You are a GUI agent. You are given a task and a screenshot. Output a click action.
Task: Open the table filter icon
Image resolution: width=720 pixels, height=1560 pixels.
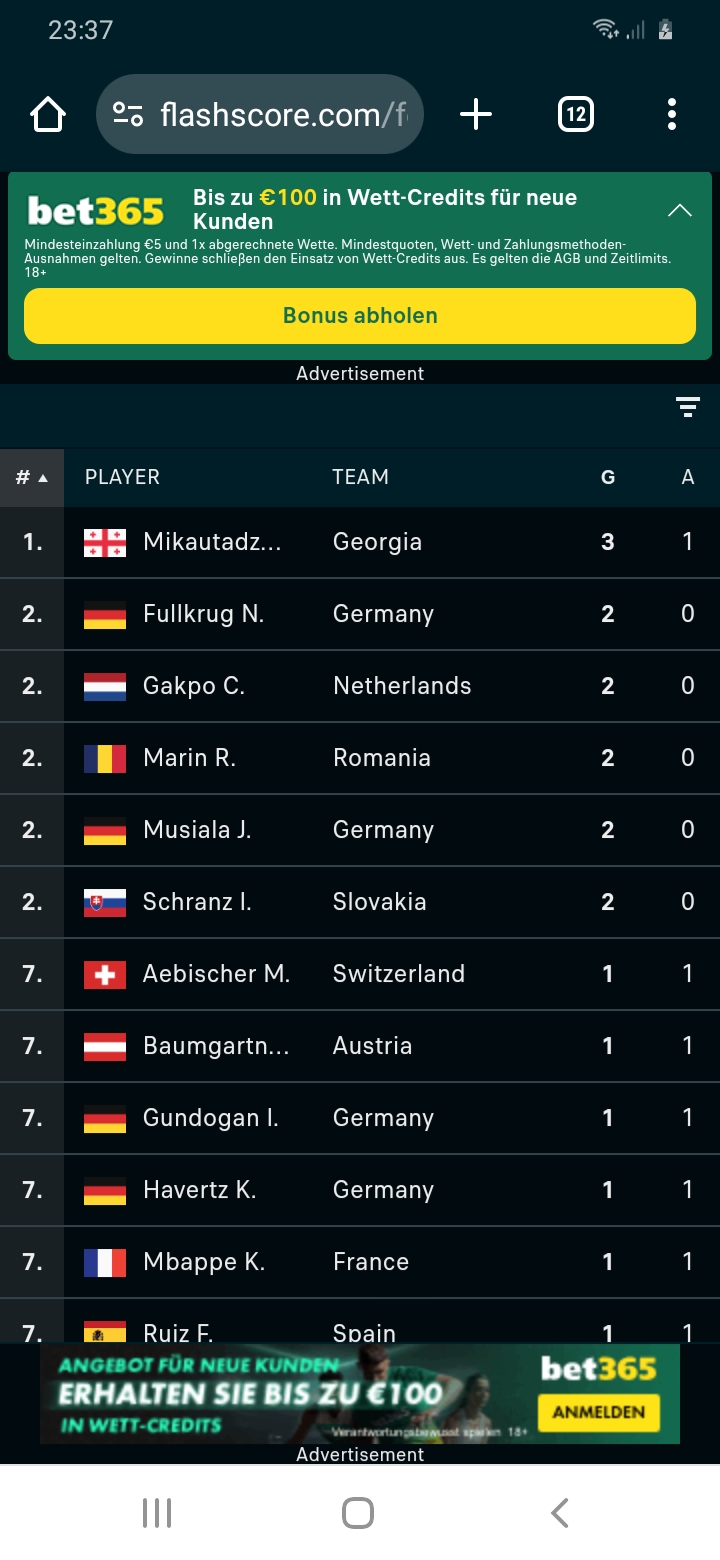[x=687, y=406]
